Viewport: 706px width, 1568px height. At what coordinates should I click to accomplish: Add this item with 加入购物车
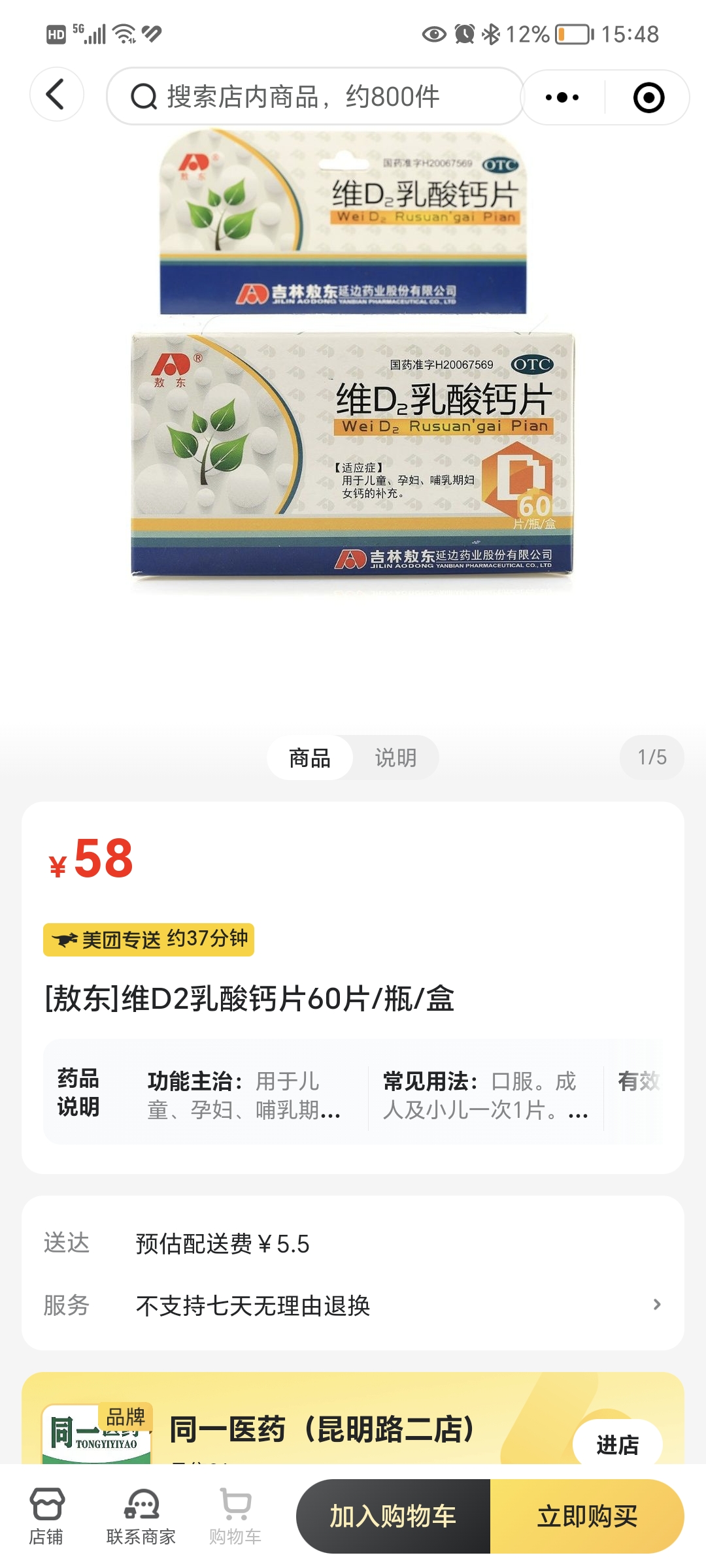(393, 1516)
